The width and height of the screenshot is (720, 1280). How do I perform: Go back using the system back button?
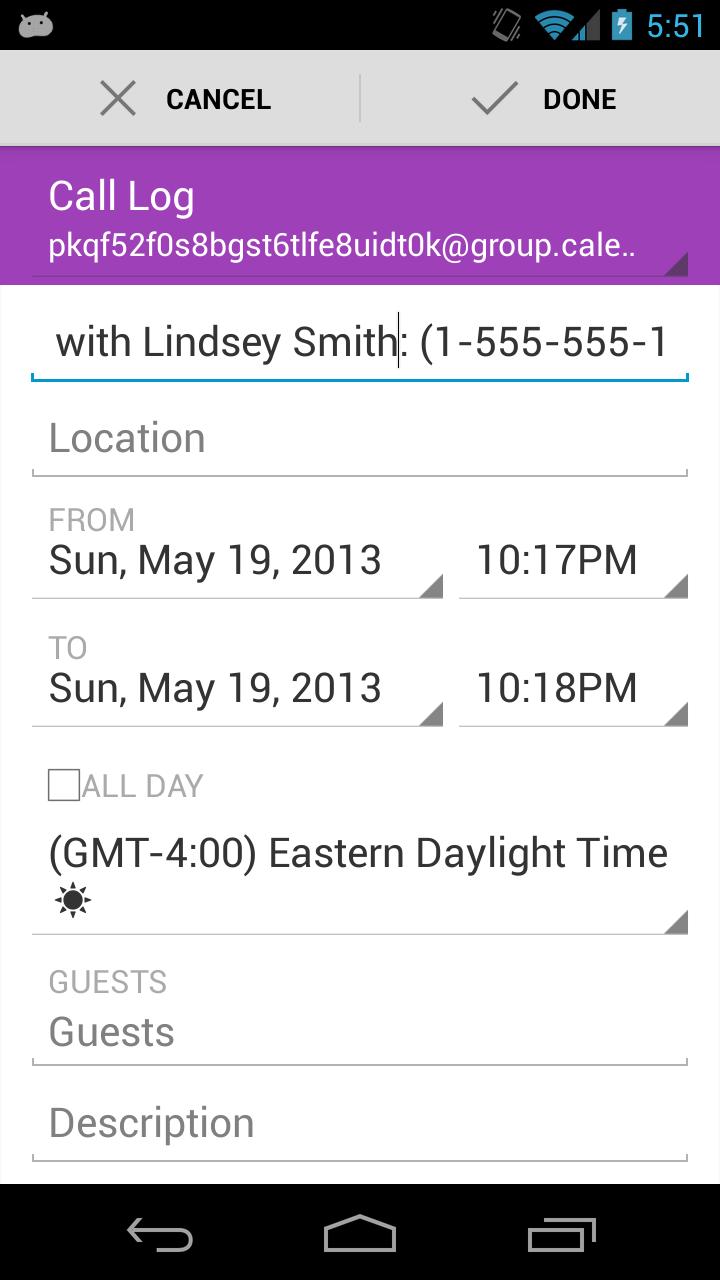click(x=160, y=1235)
